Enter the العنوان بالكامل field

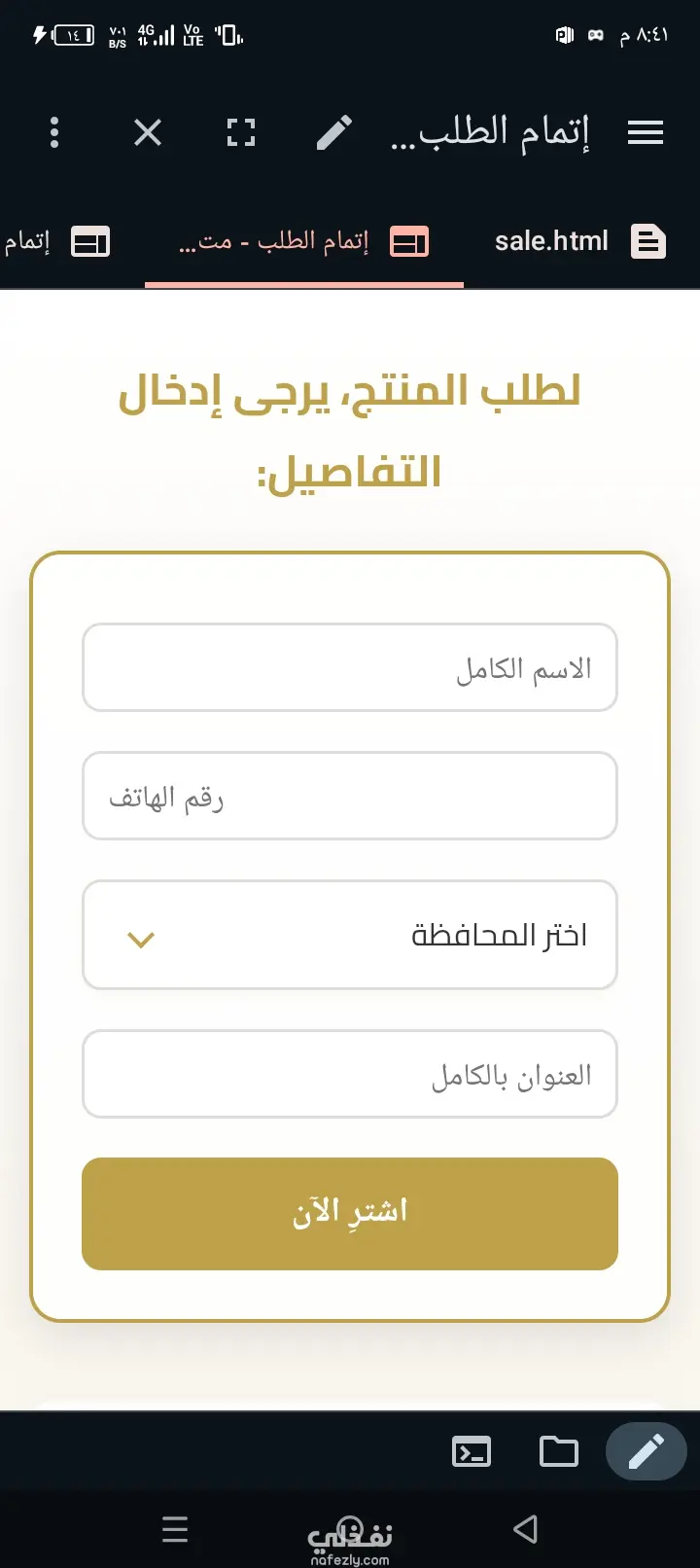(350, 1074)
